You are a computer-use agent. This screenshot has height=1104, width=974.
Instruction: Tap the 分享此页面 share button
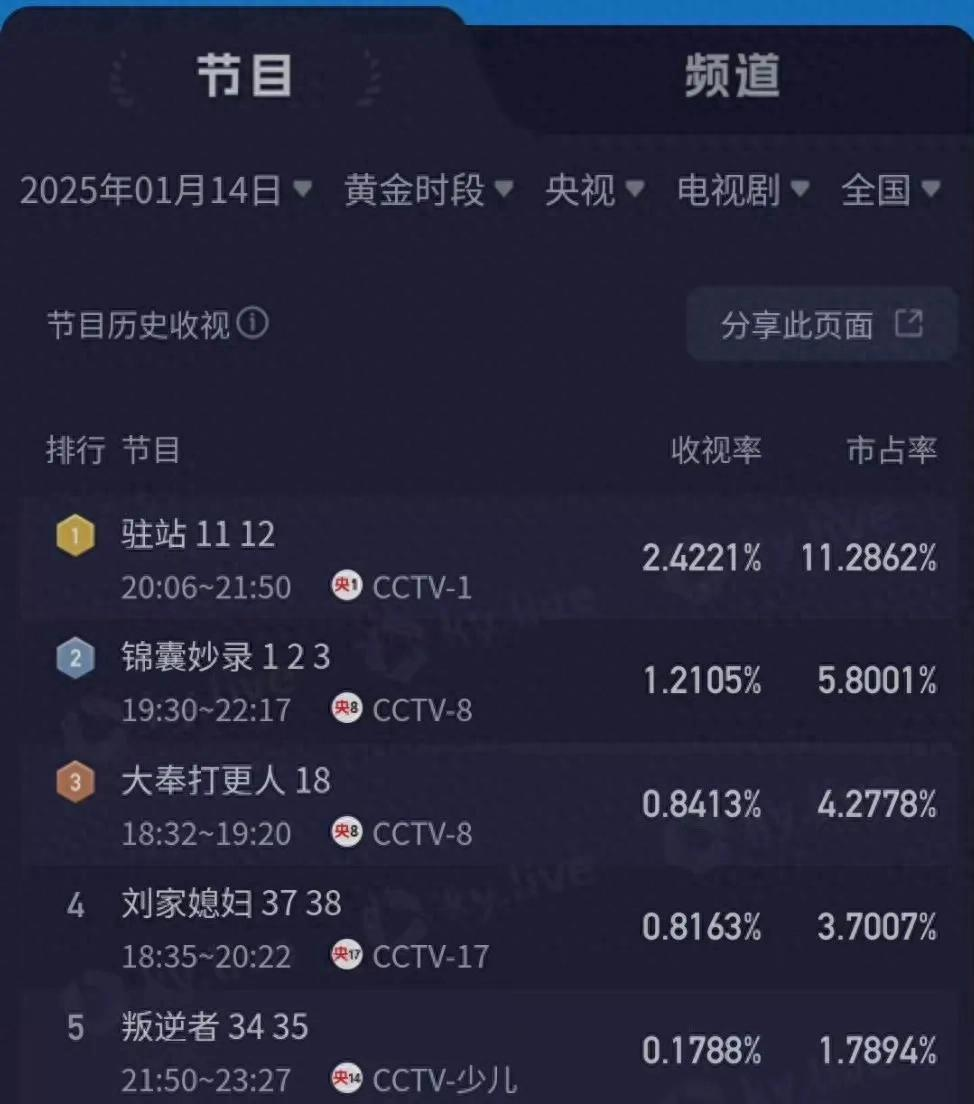click(821, 325)
